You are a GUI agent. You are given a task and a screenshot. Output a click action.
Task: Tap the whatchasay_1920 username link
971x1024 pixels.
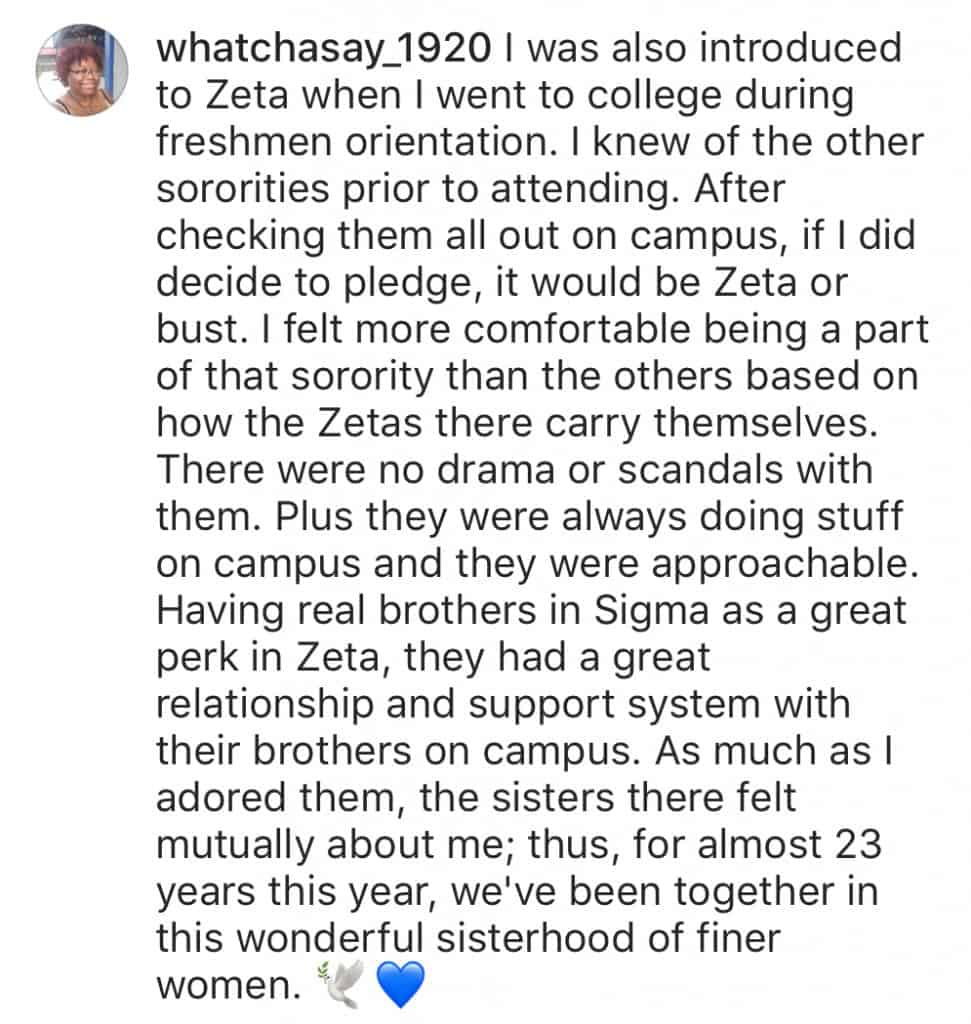[324, 47]
